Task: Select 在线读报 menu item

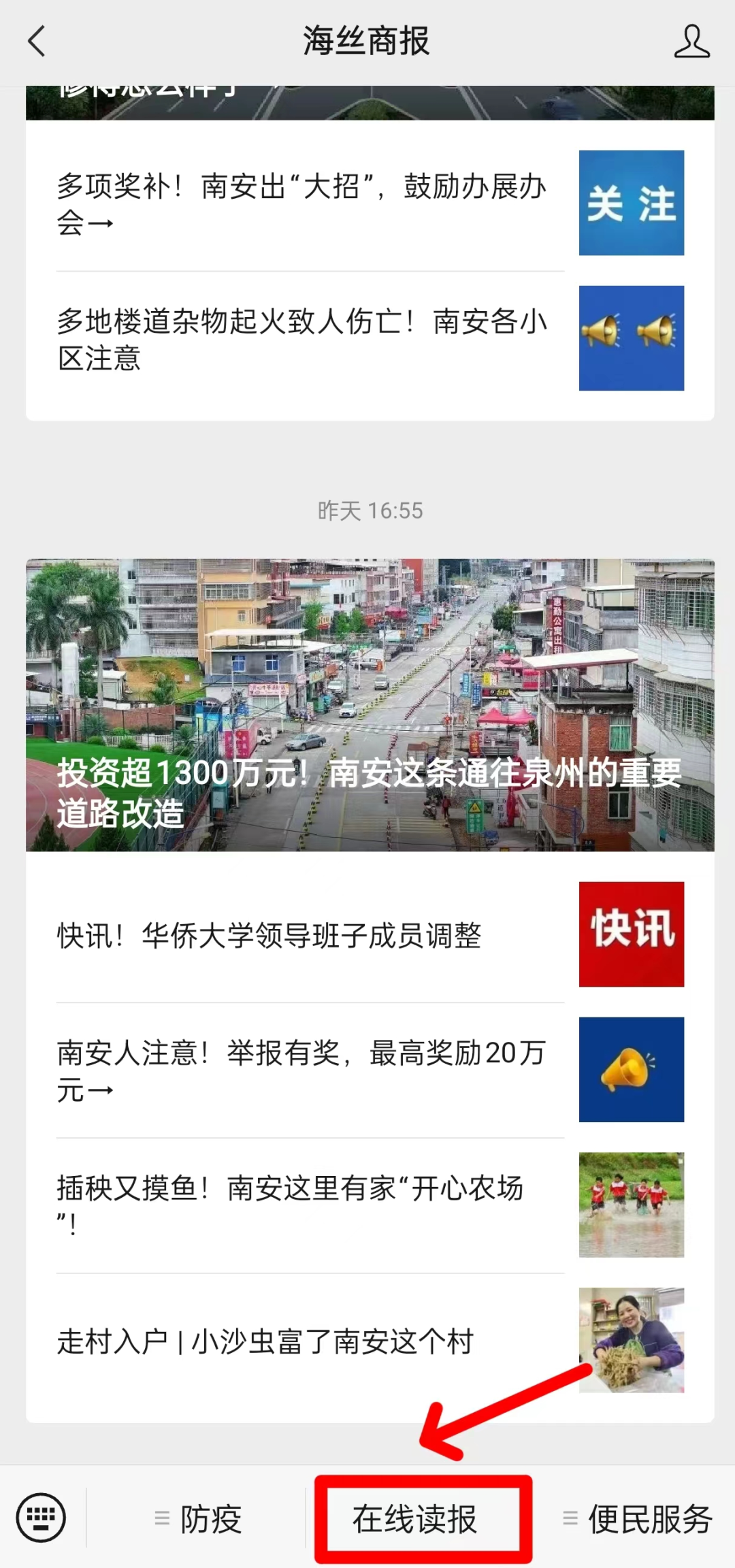Action: click(x=415, y=1518)
